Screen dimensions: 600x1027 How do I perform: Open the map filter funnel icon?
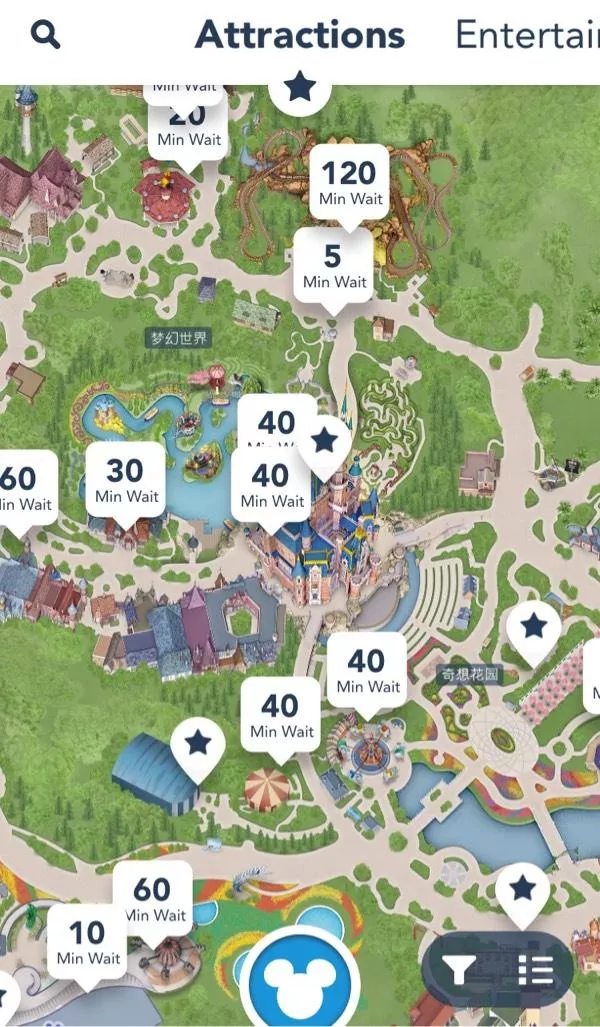pos(460,970)
